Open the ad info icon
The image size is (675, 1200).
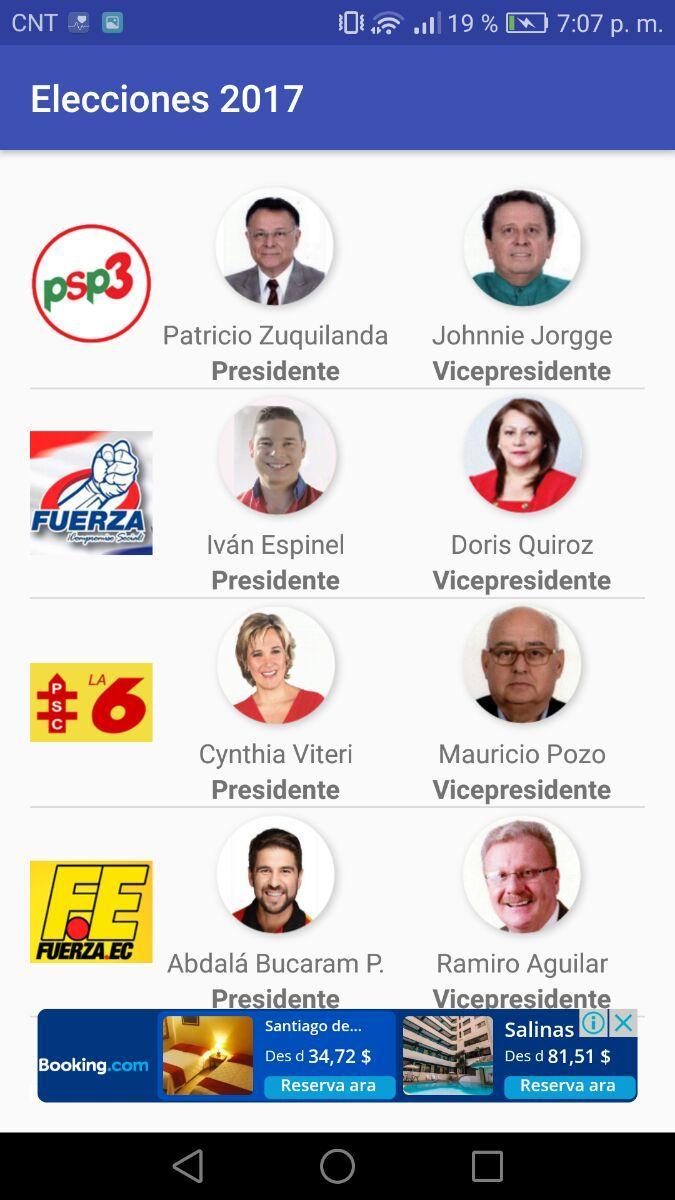[x=594, y=1023]
